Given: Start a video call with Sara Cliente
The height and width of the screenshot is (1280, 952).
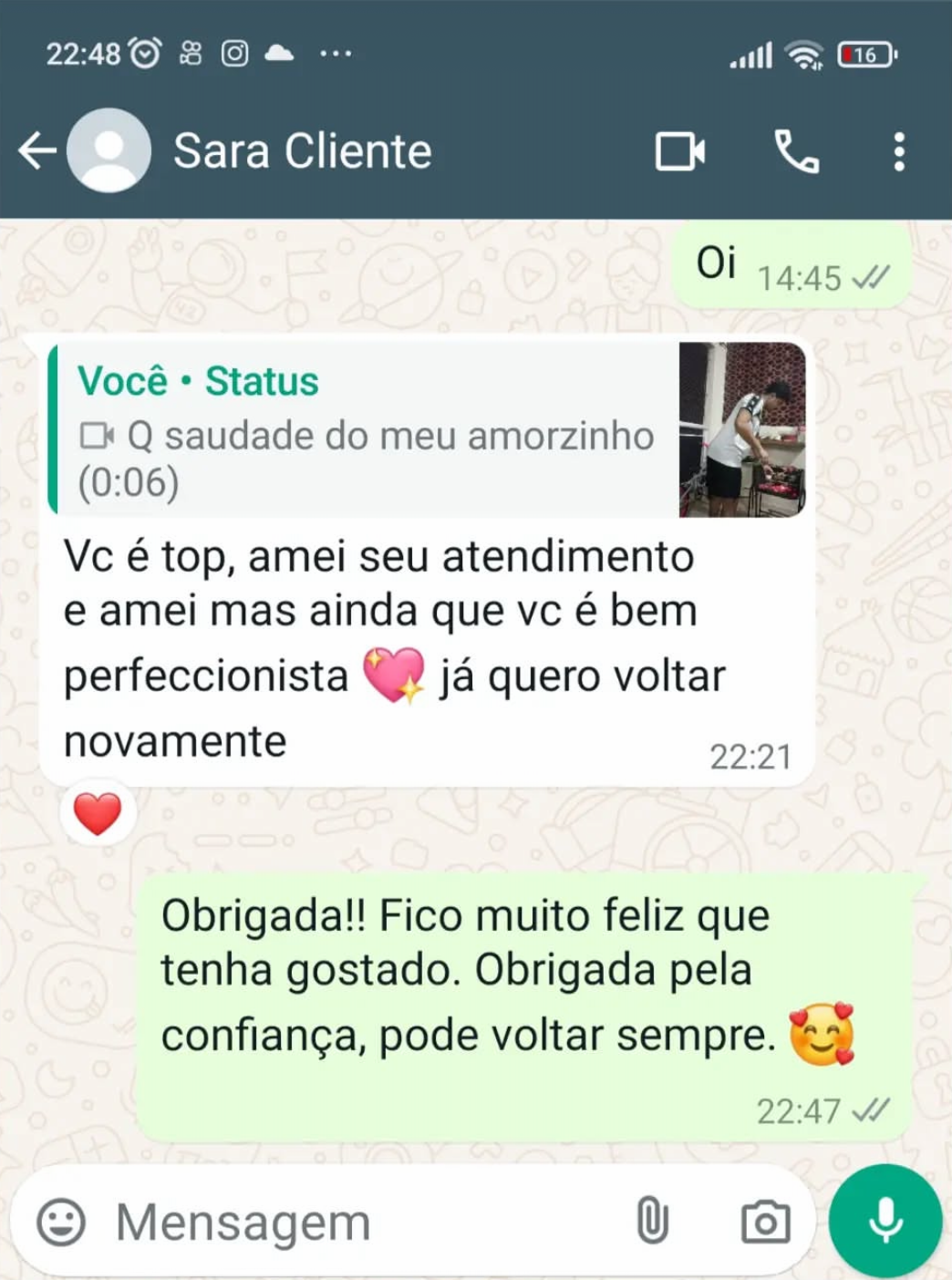Looking at the screenshot, I should tap(680, 151).
